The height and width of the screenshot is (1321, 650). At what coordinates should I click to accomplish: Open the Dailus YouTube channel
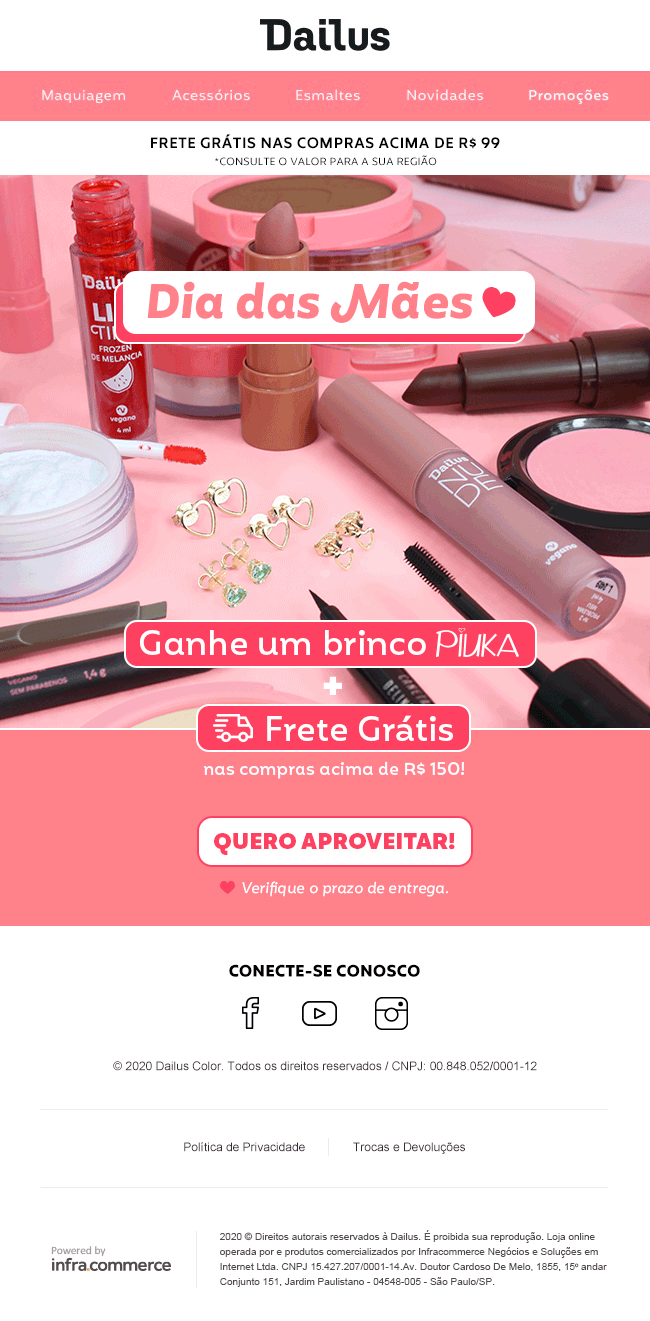(x=319, y=1013)
